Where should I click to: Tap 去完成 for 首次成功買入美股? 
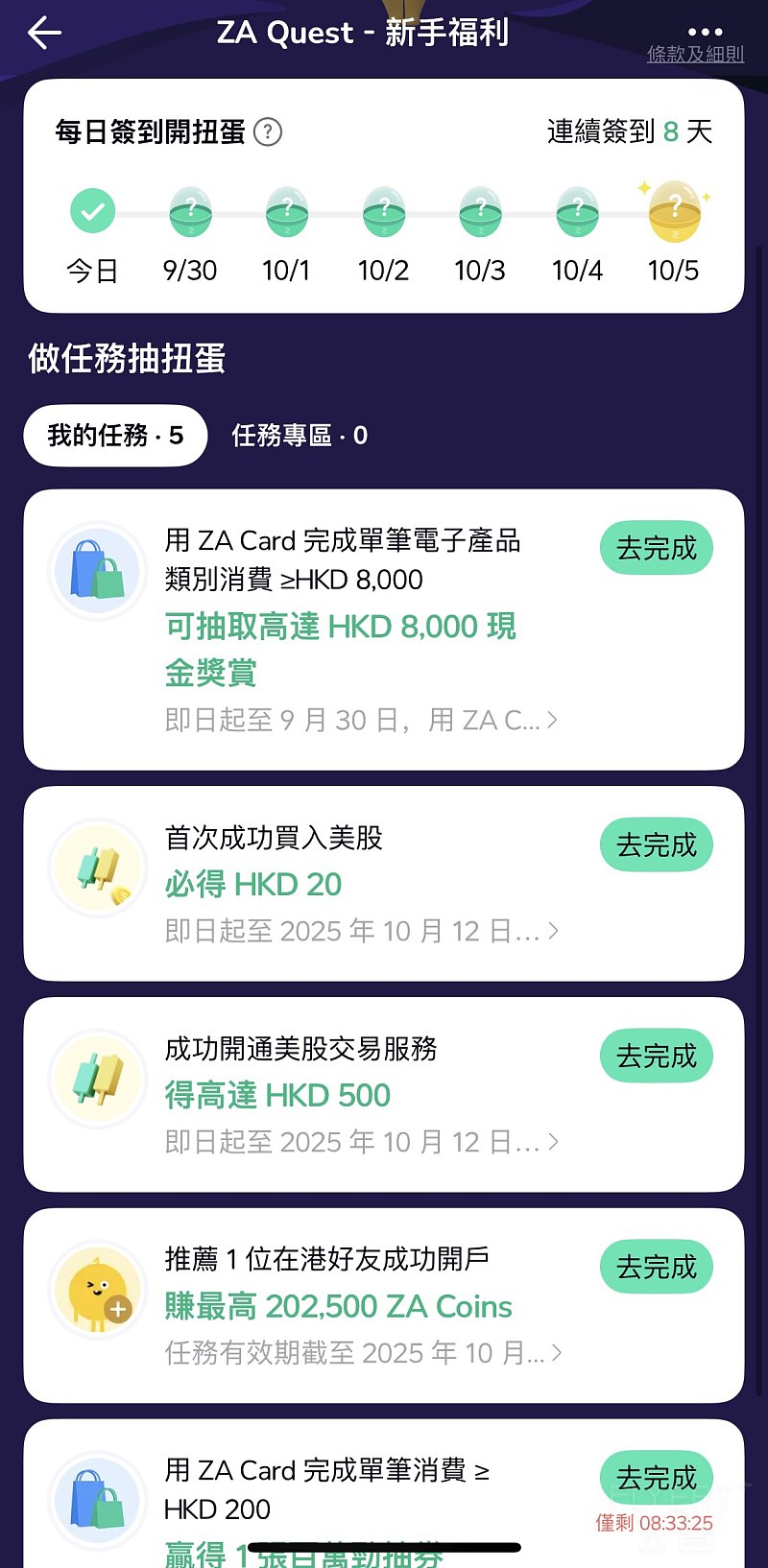(657, 844)
